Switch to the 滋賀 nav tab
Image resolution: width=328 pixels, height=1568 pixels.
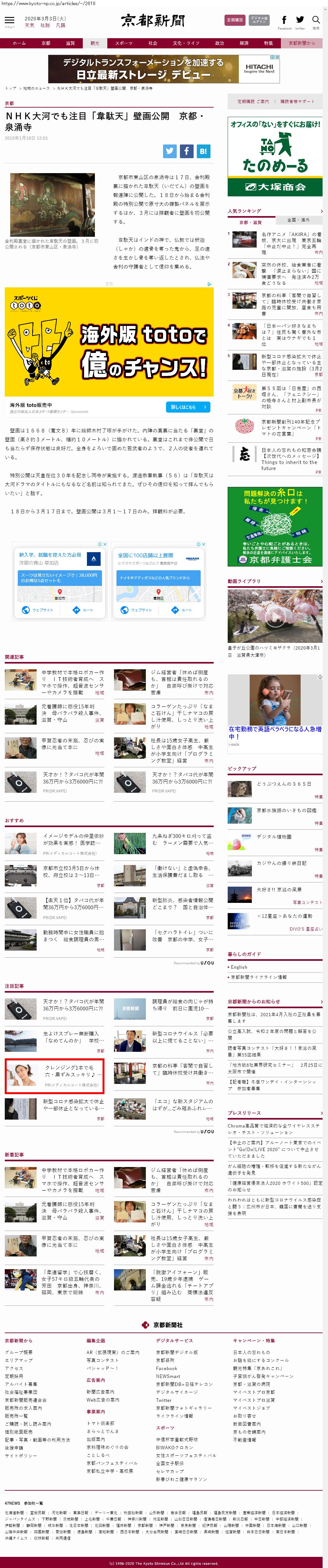click(70, 43)
